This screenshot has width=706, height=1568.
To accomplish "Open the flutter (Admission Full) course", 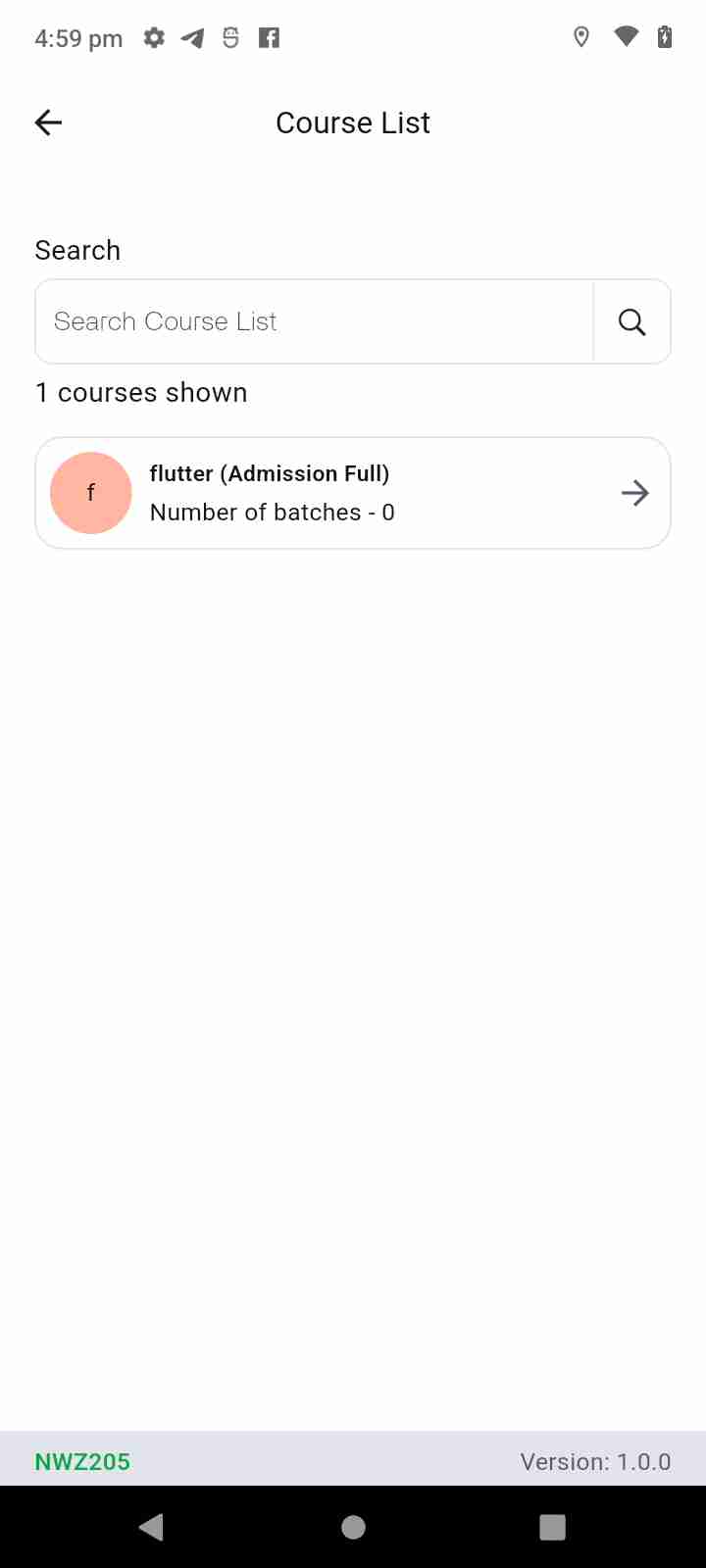I will pos(353,493).
